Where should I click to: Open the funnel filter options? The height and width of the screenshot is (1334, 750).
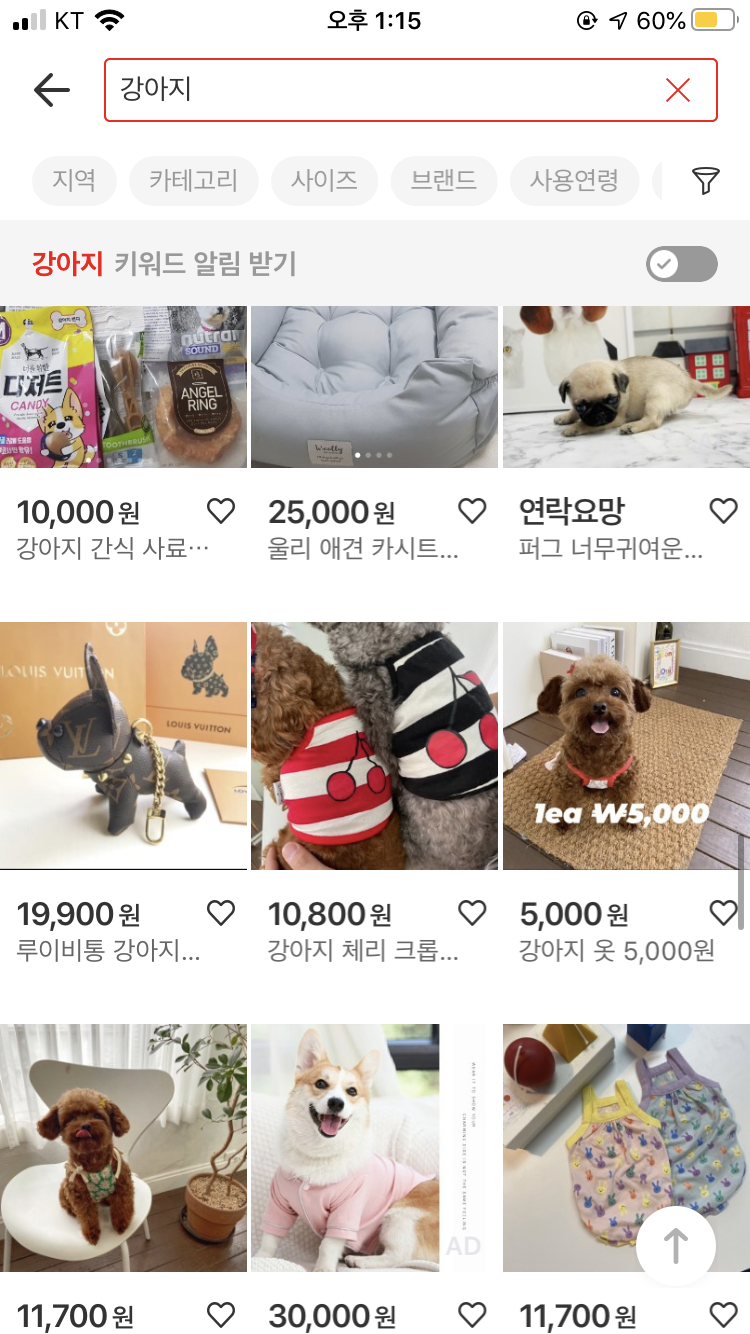point(706,181)
